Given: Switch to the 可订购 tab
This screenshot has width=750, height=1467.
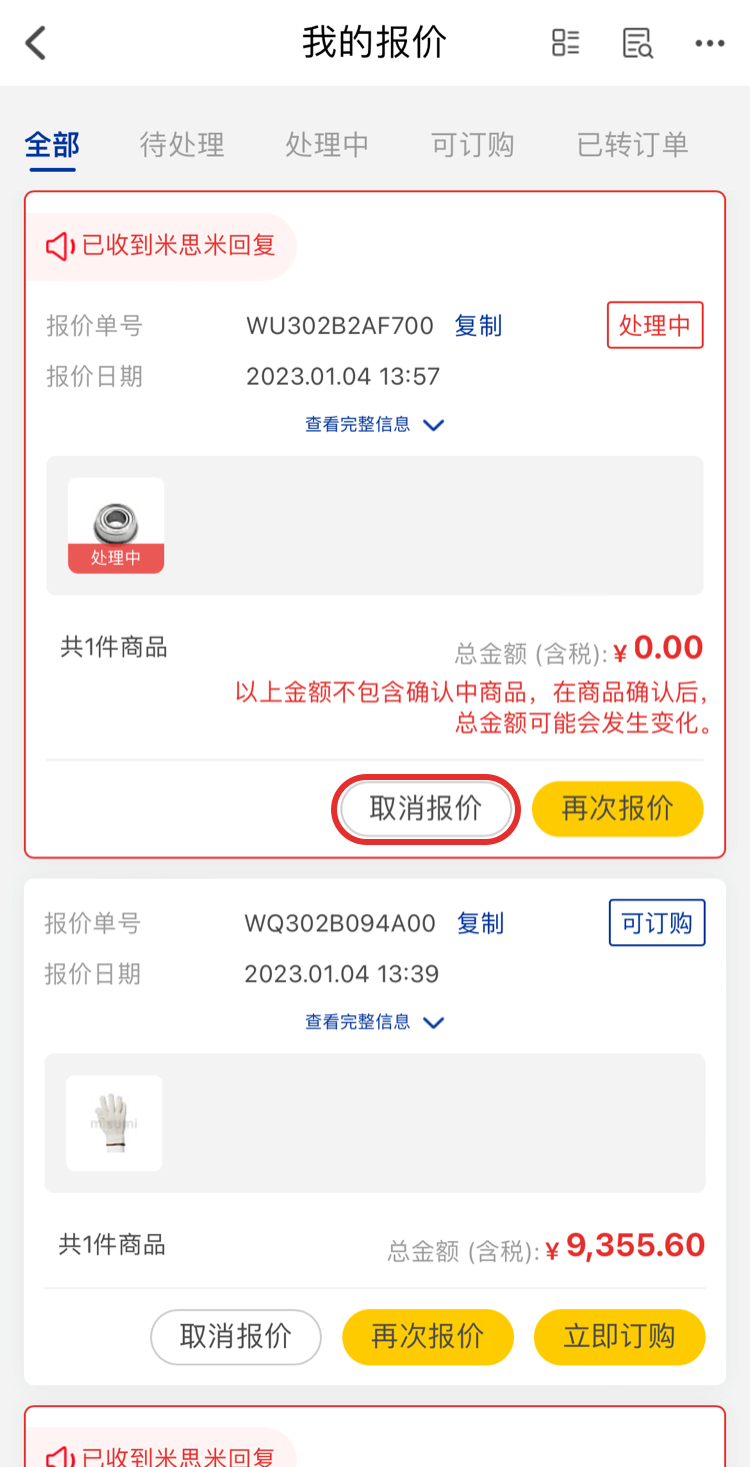Looking at the screenshot, I should 472,145.
